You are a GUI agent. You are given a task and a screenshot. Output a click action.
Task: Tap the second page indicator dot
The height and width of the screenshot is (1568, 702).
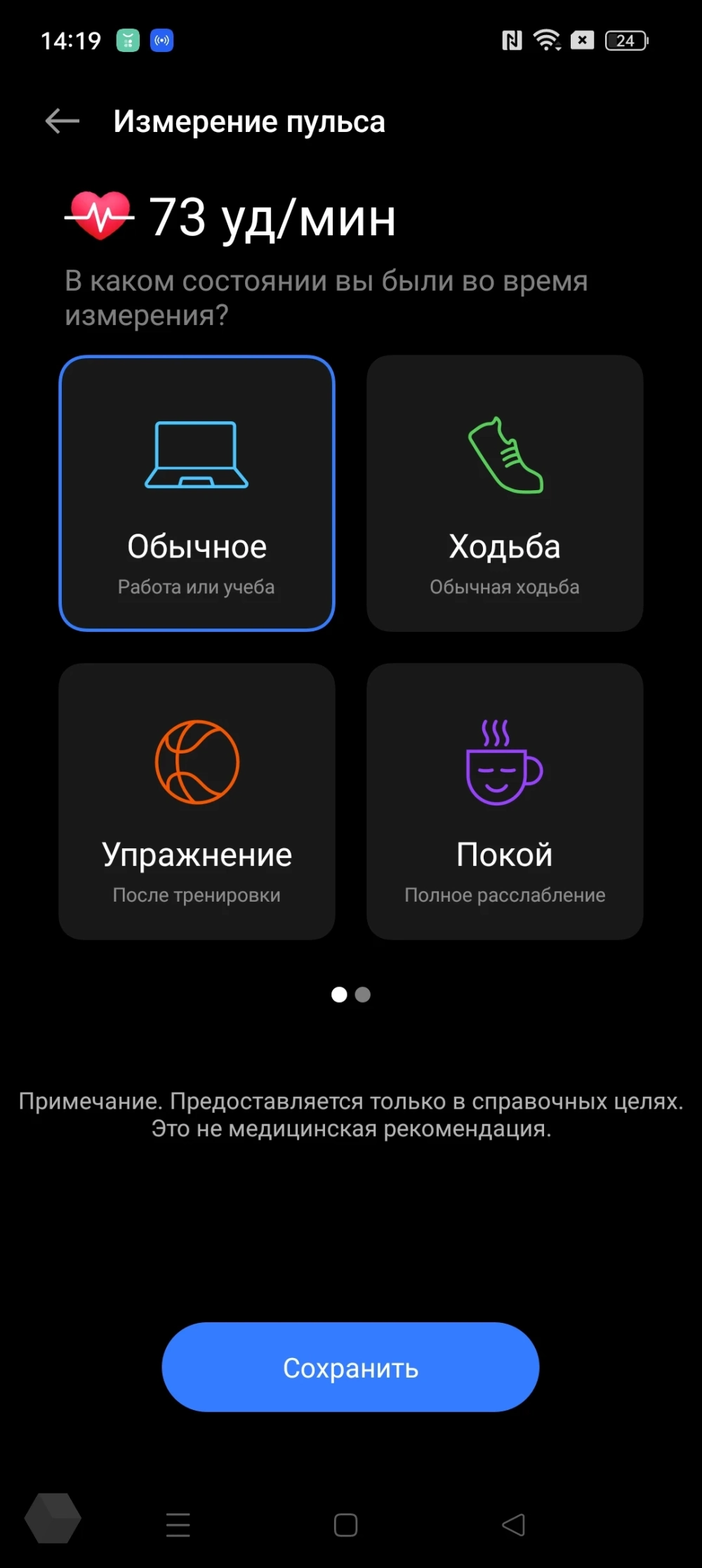point(363,994)
